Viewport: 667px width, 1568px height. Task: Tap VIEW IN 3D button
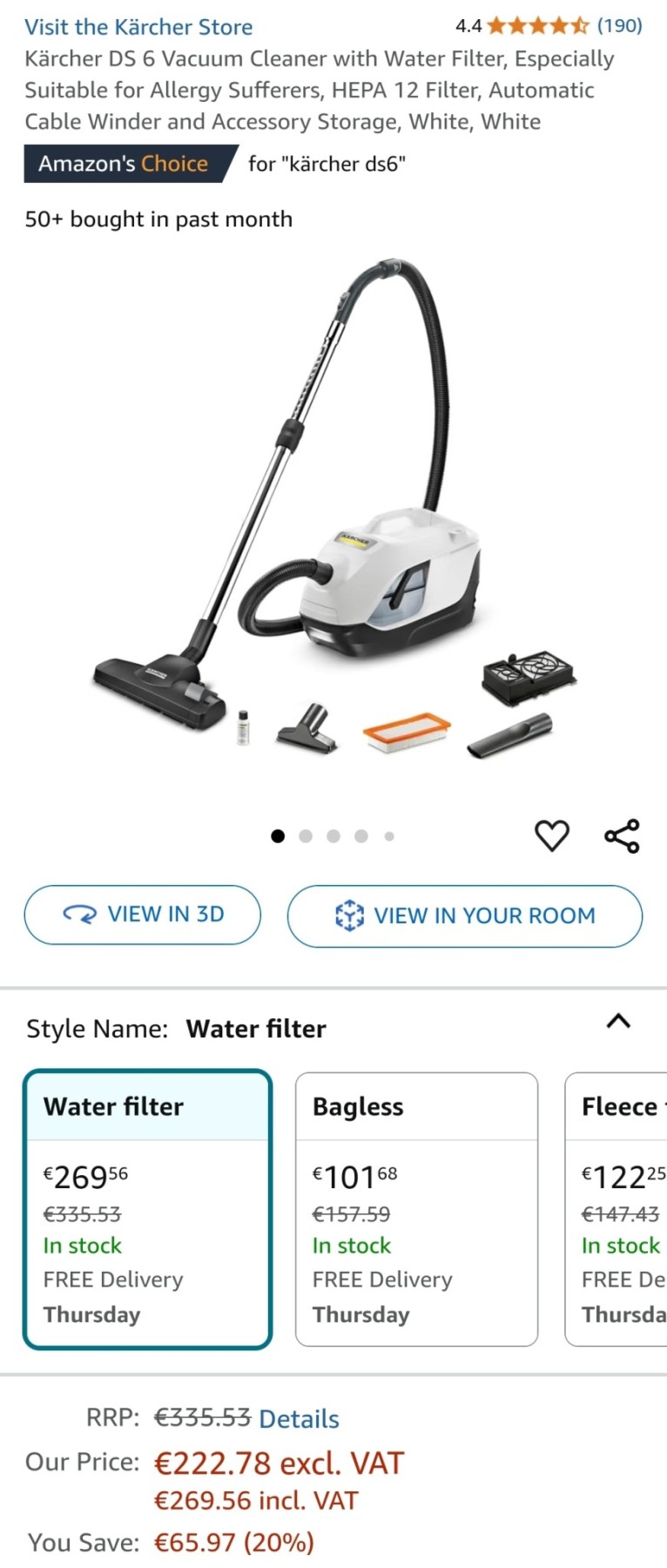pos(143,915)
